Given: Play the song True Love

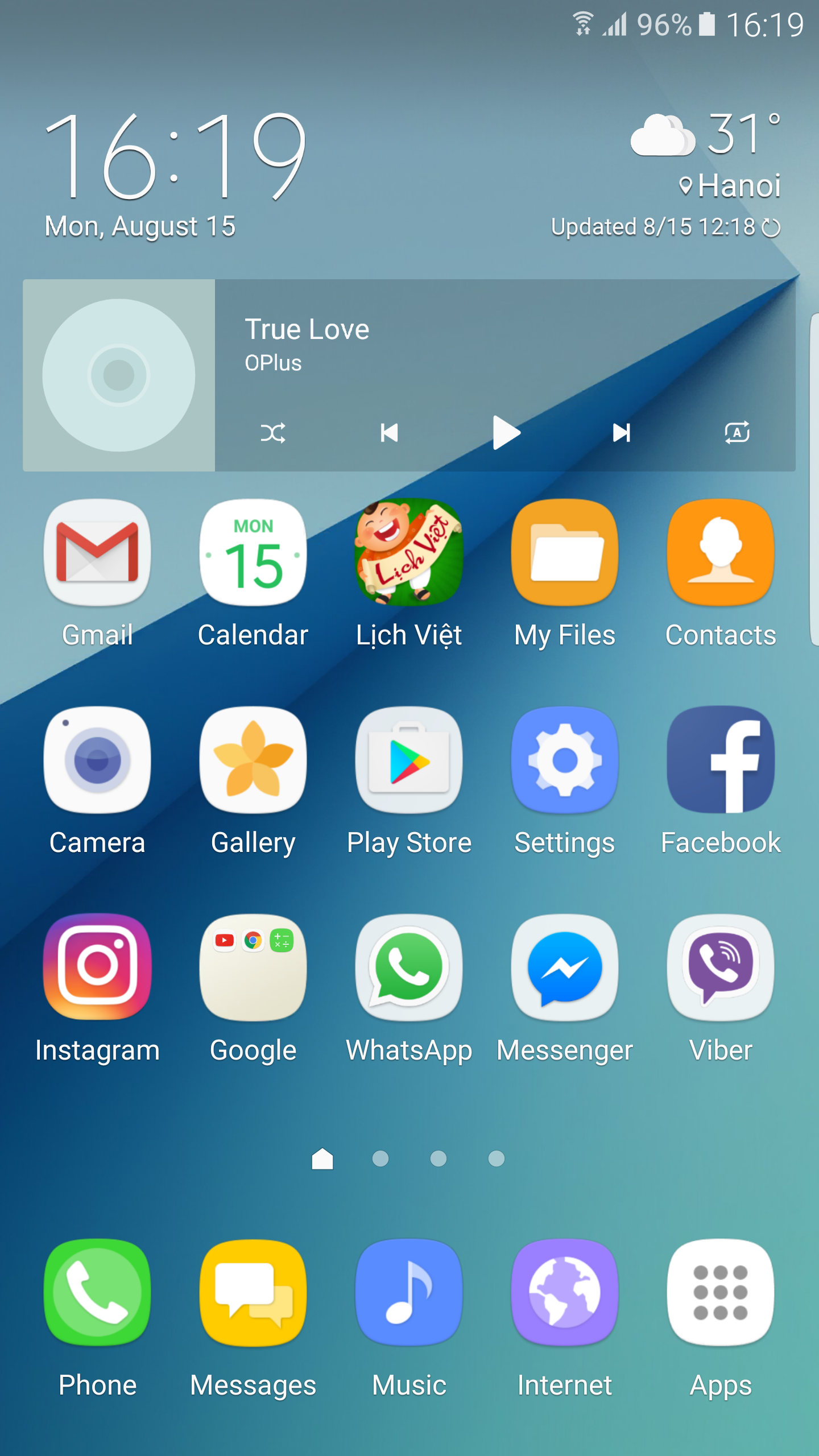Looking at the screenshot, I should coord(506,433).
